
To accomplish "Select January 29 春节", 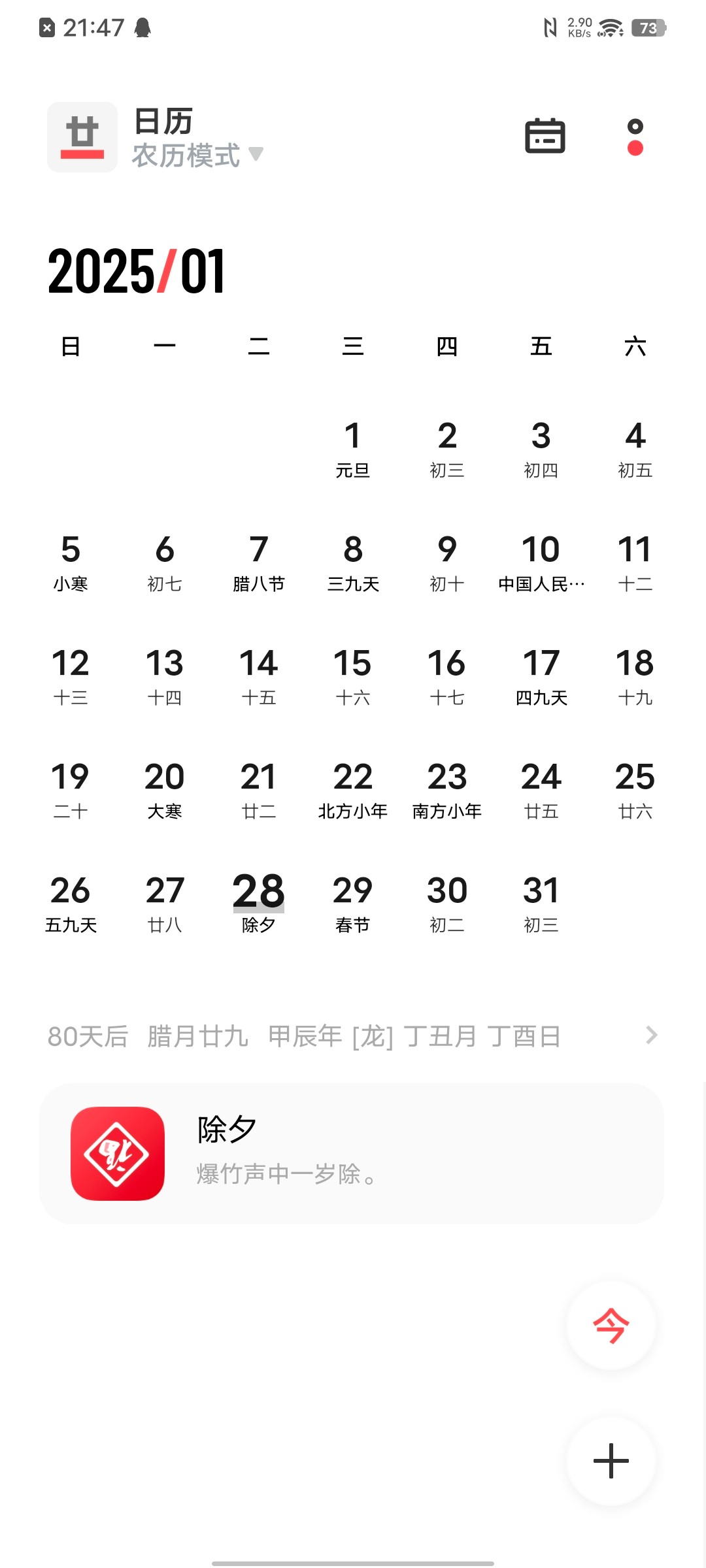I will 352,903.
